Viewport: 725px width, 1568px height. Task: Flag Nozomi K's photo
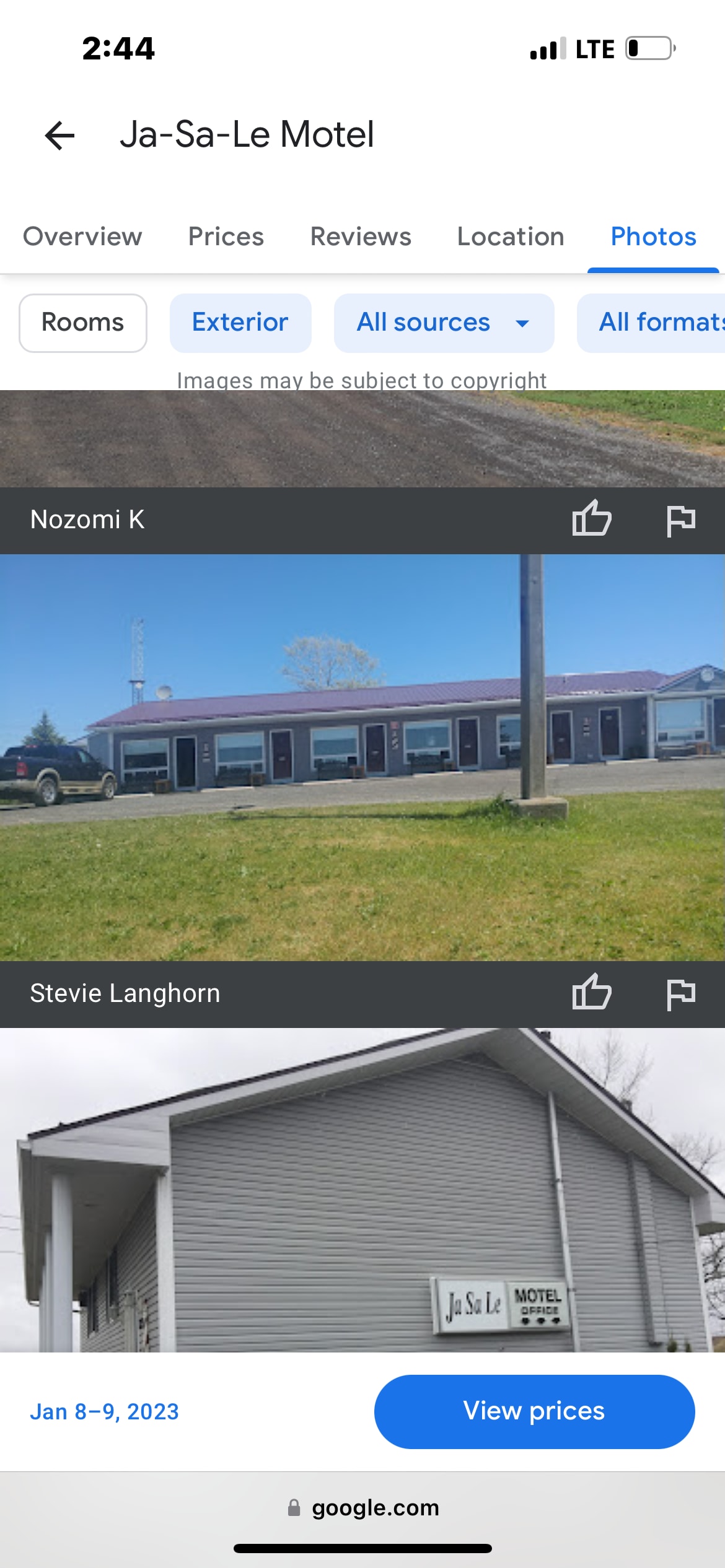tap(680, 520)
